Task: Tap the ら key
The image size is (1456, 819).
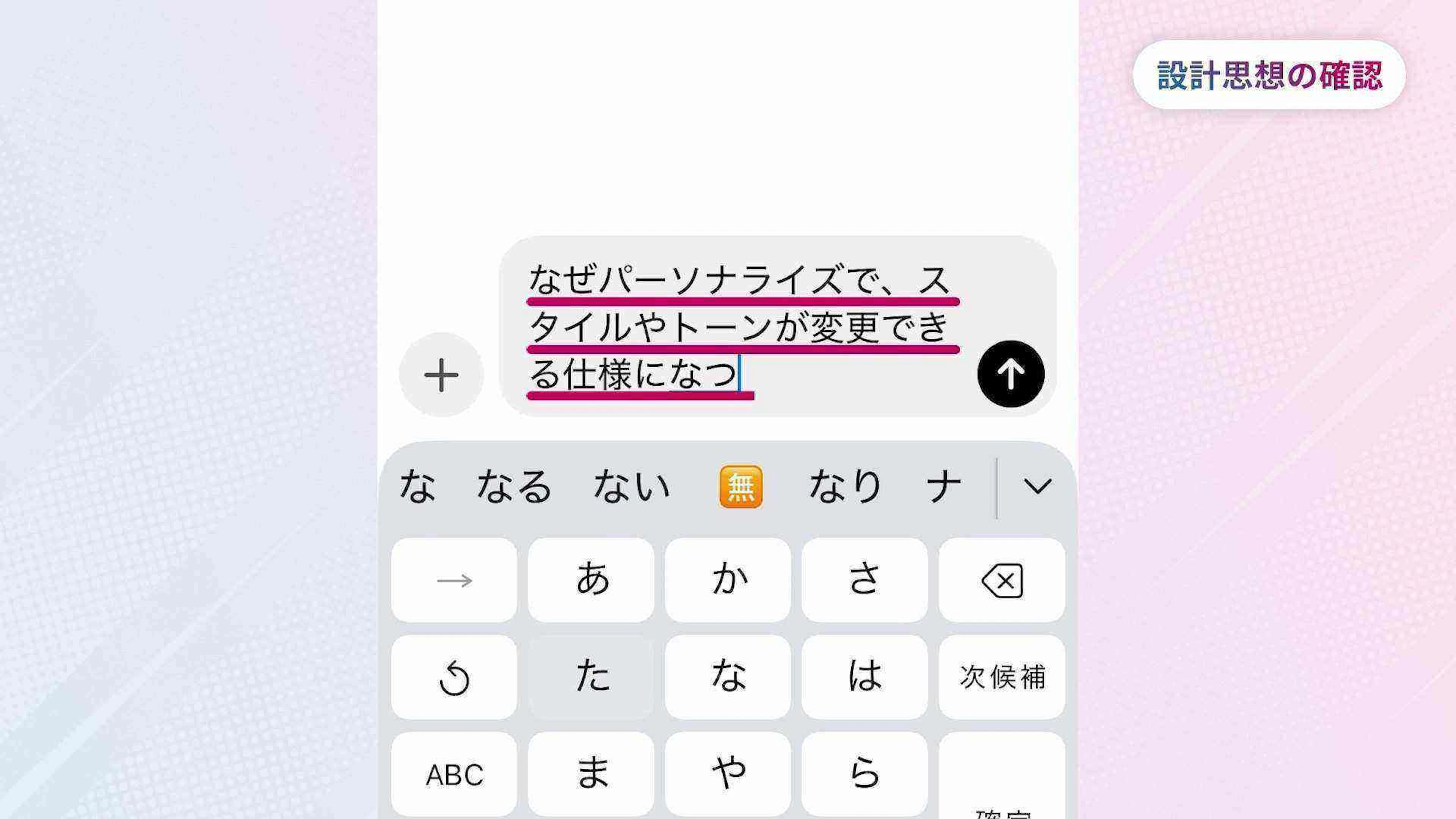Action: (x=864, y=774)
